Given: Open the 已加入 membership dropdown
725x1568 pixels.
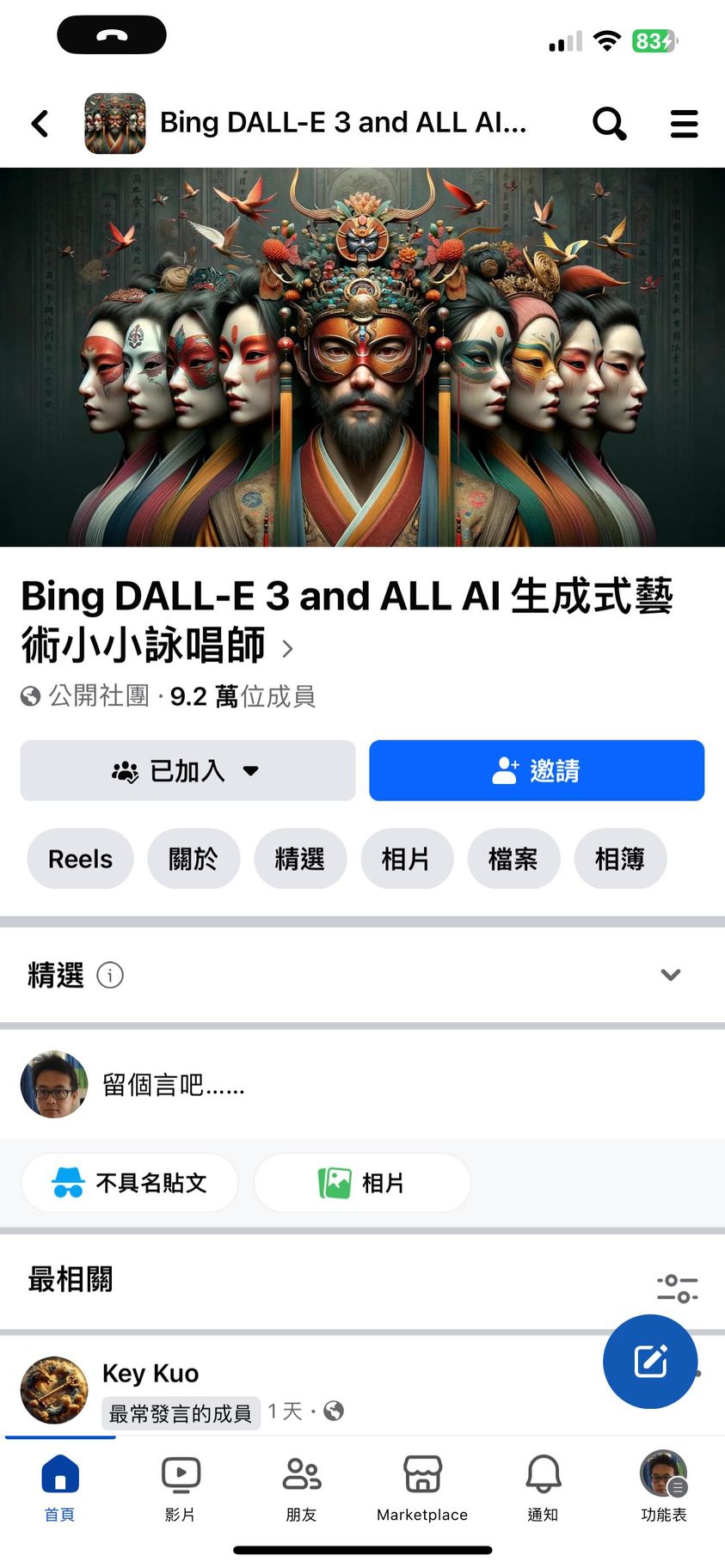Looking at the screenshot, I should pyautogui.click(x=187, y=770).
